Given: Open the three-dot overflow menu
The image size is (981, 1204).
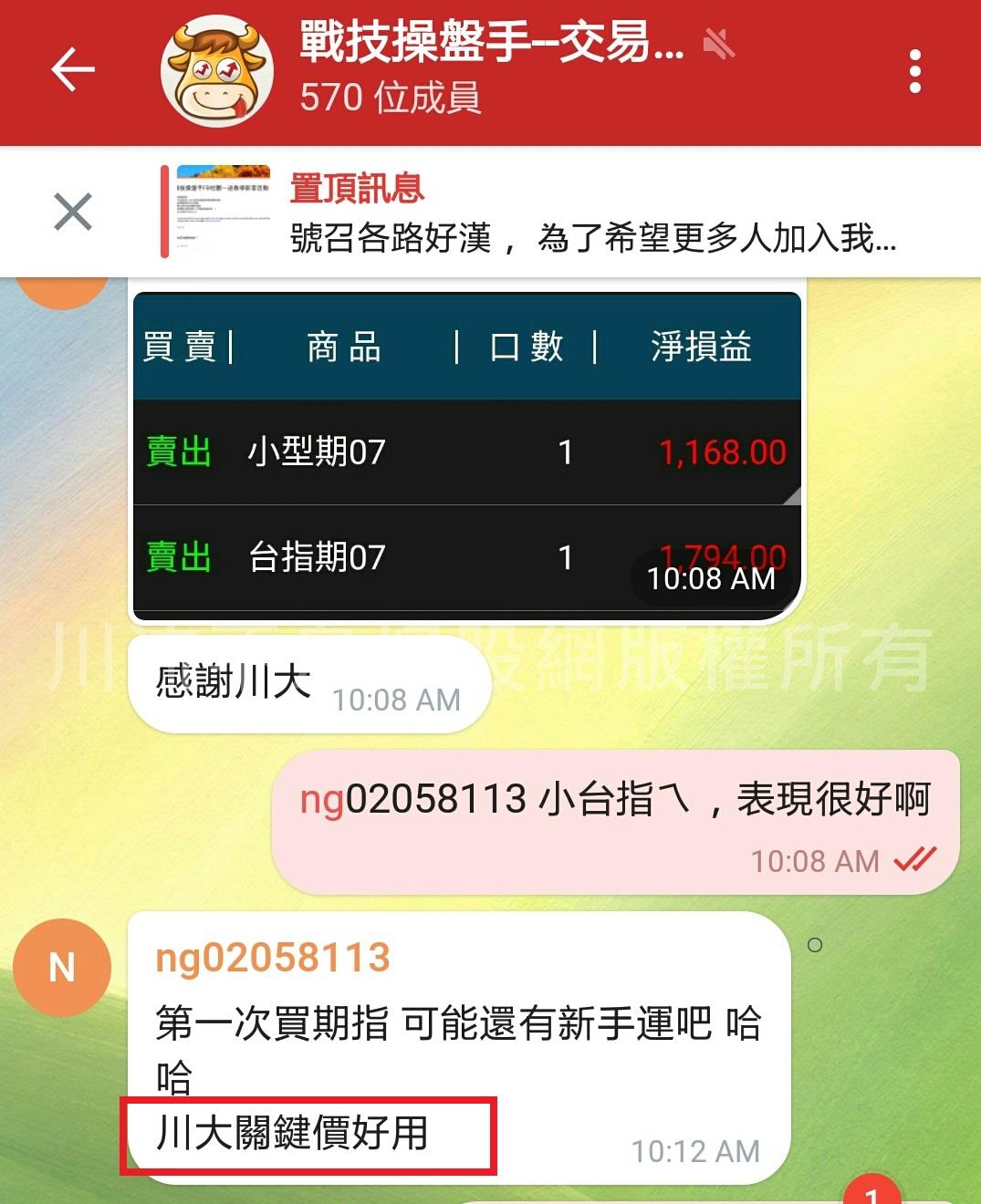Looking at the screenshot, I should click(914, 71).
